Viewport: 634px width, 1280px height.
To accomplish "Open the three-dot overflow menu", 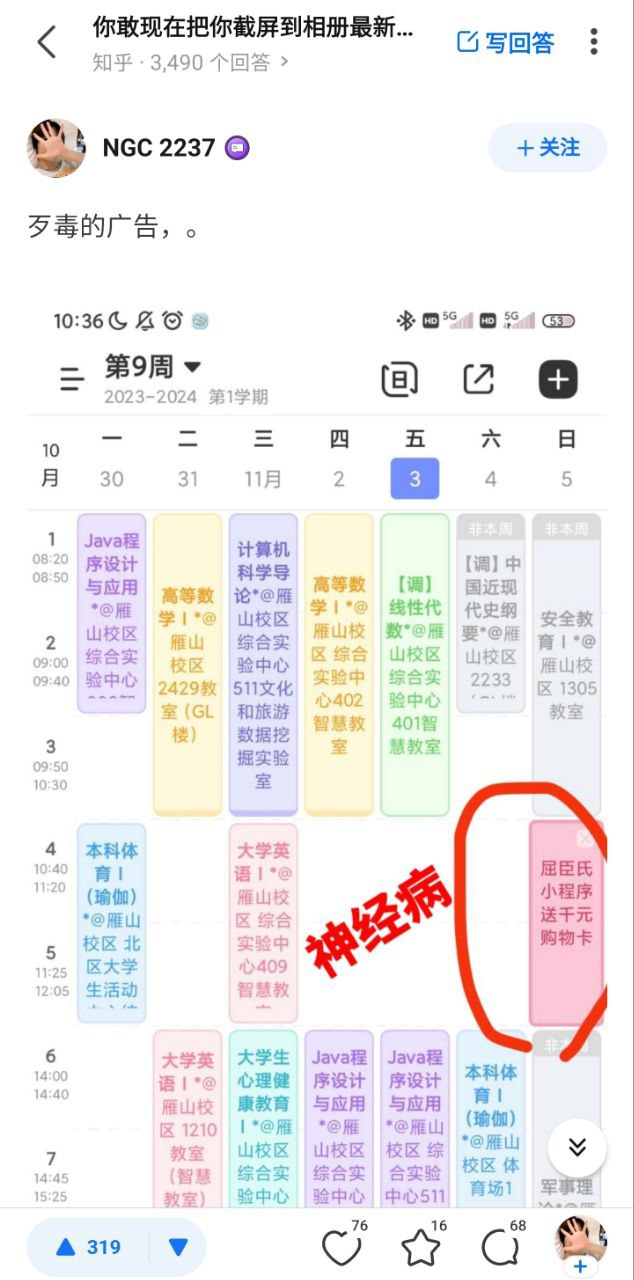I will 594,42.
